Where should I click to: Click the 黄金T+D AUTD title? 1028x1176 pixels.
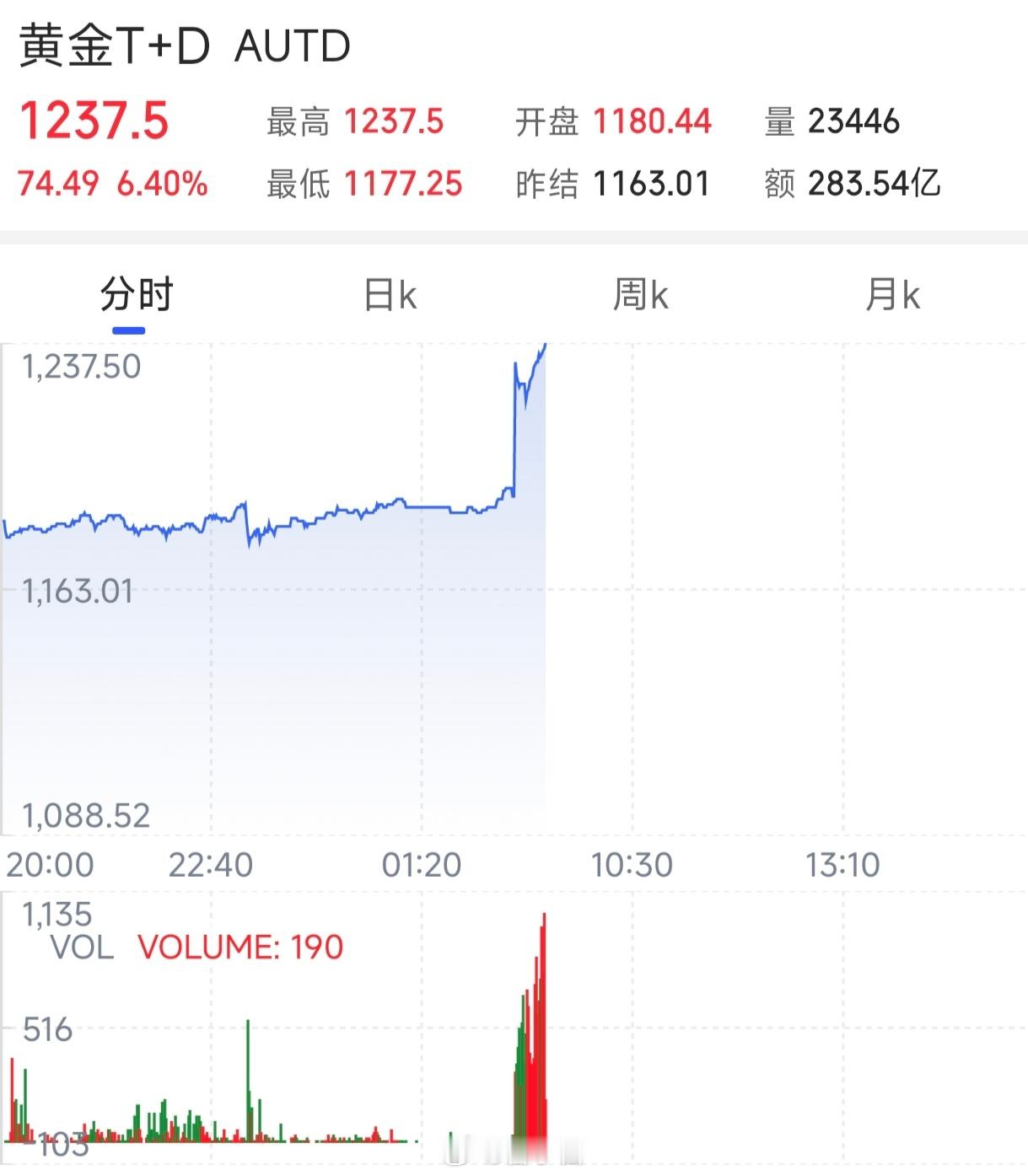[181, 46]
